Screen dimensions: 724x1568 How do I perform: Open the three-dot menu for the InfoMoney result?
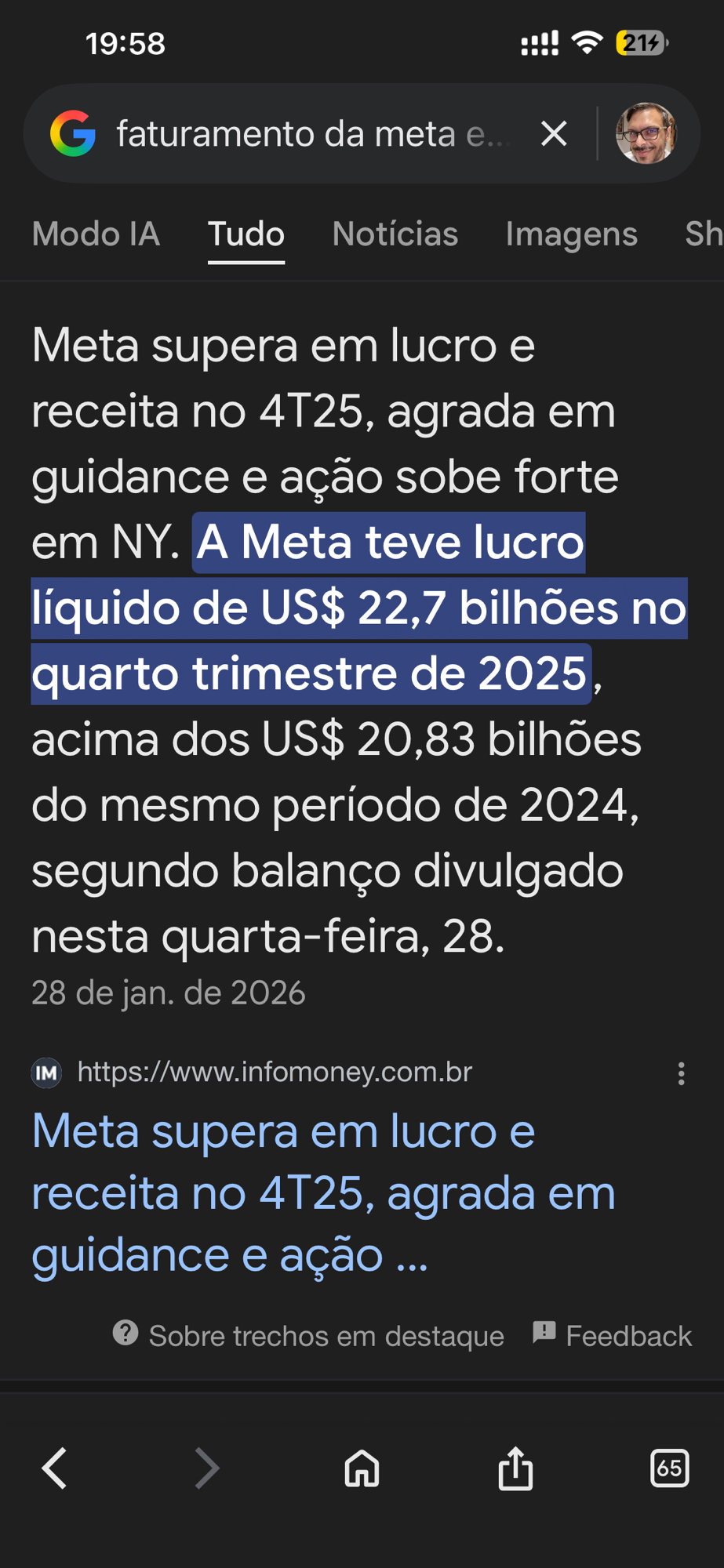pos(681,1073)
